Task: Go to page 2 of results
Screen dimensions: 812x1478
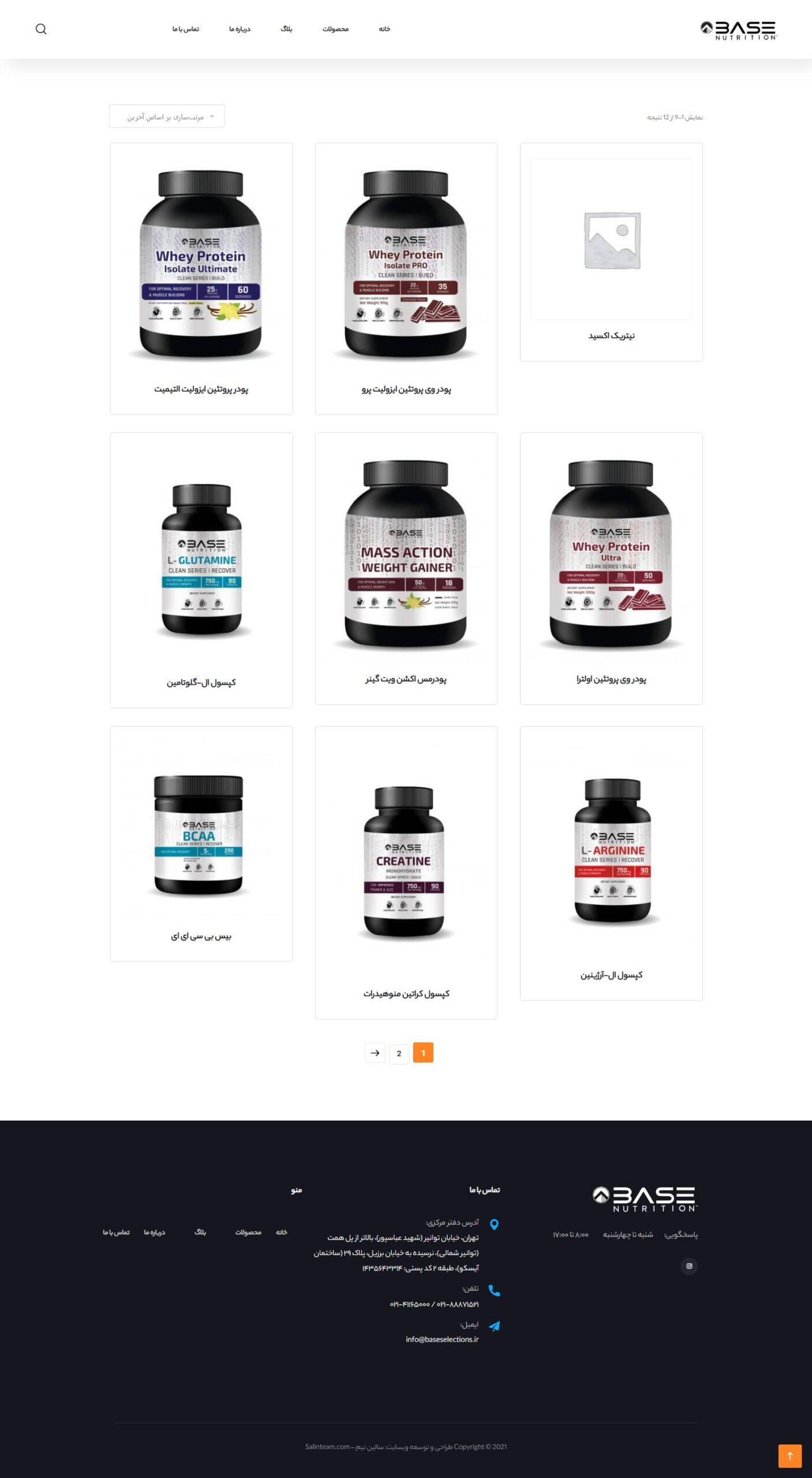Action: click(x=399, y=1053)
